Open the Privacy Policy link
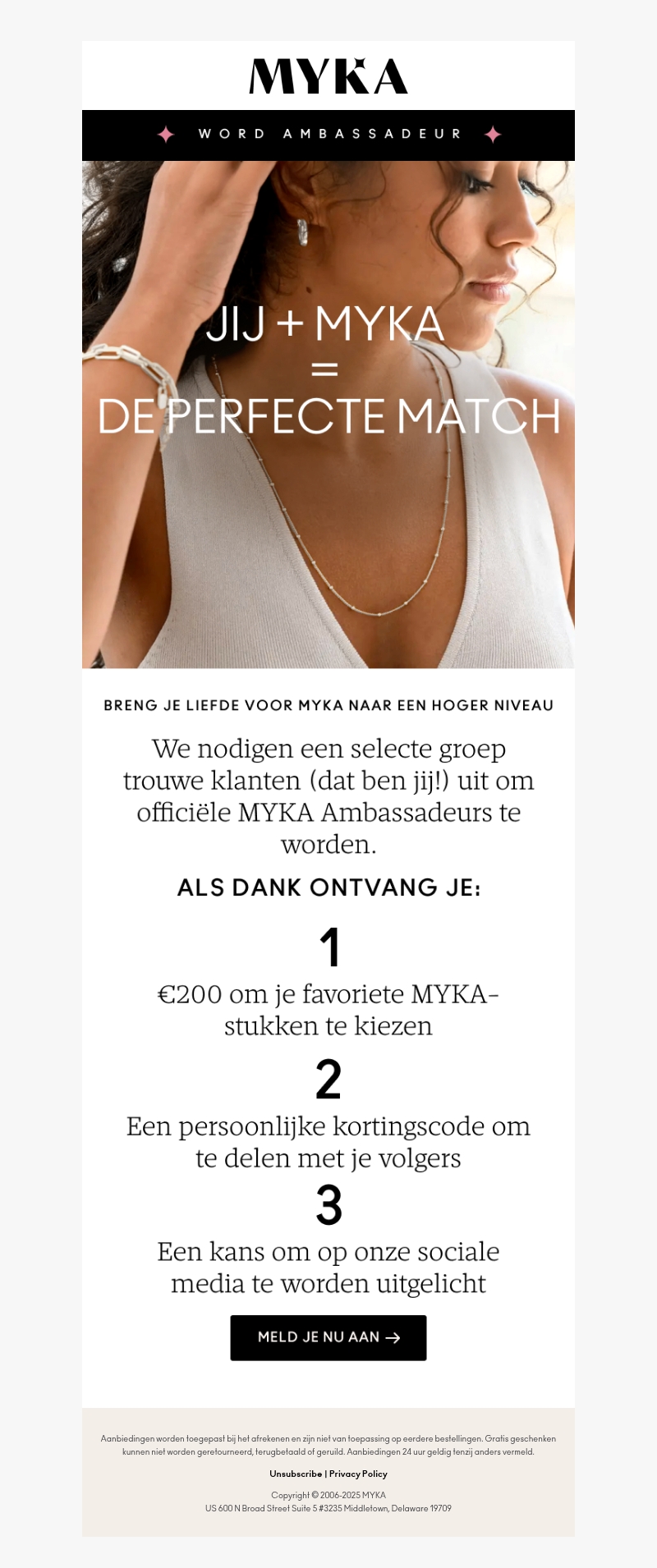 pyautogui.click(x=358, y=1474)
